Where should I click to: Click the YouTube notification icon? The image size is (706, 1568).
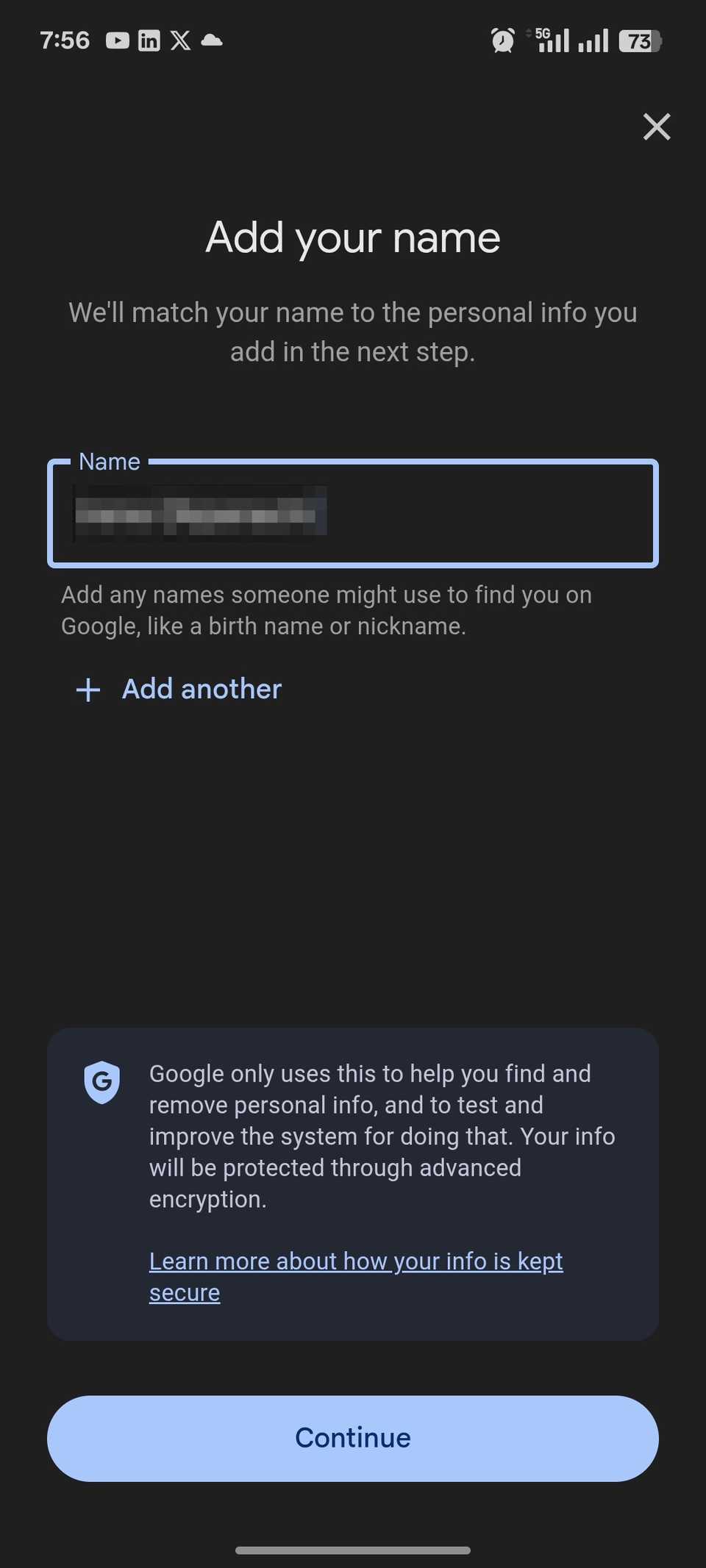tap(117, 40)
